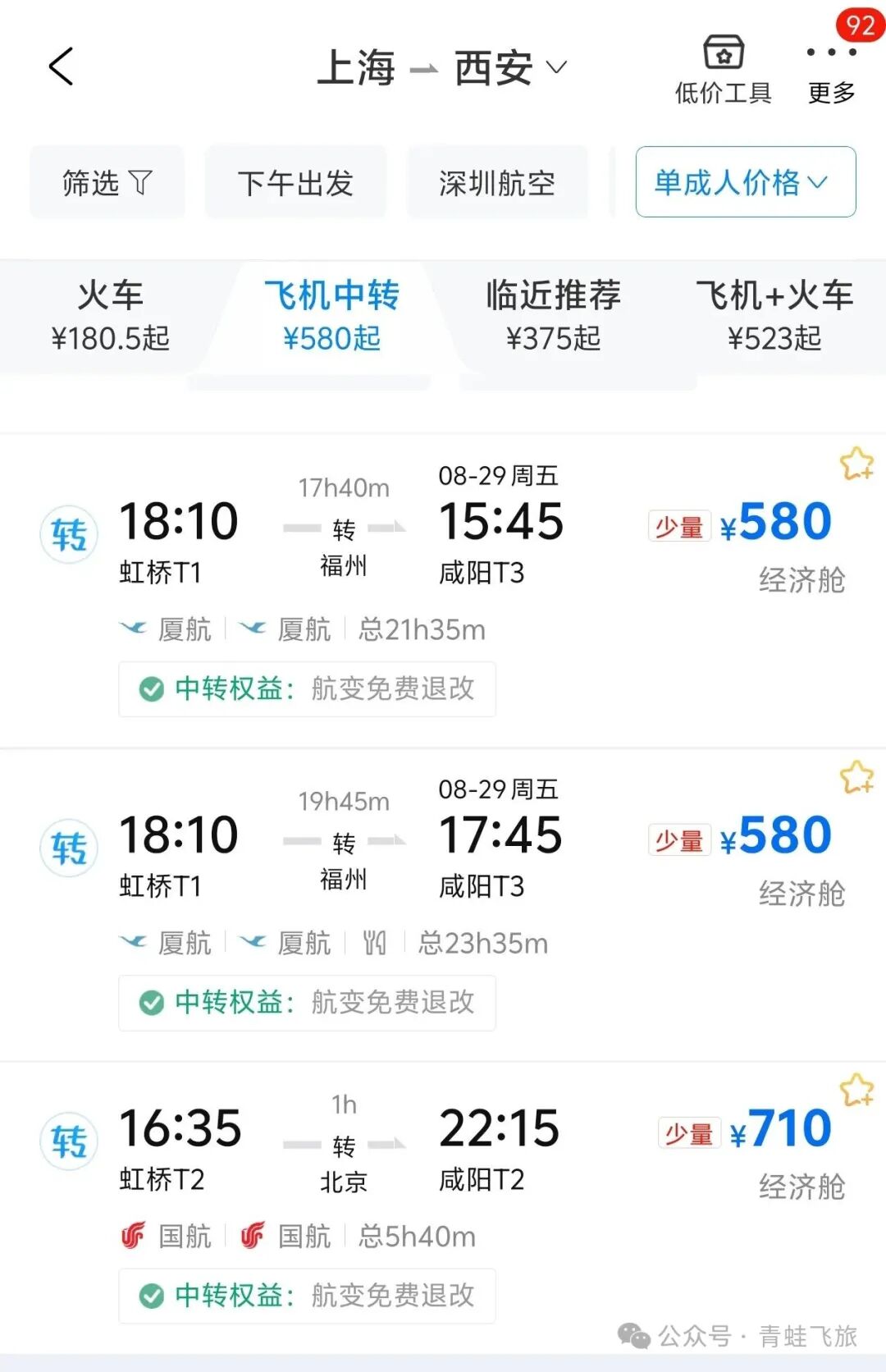886x1372 pixels.
Task: Open the 更多 overflow menu
Action: (x=831, y=70)
